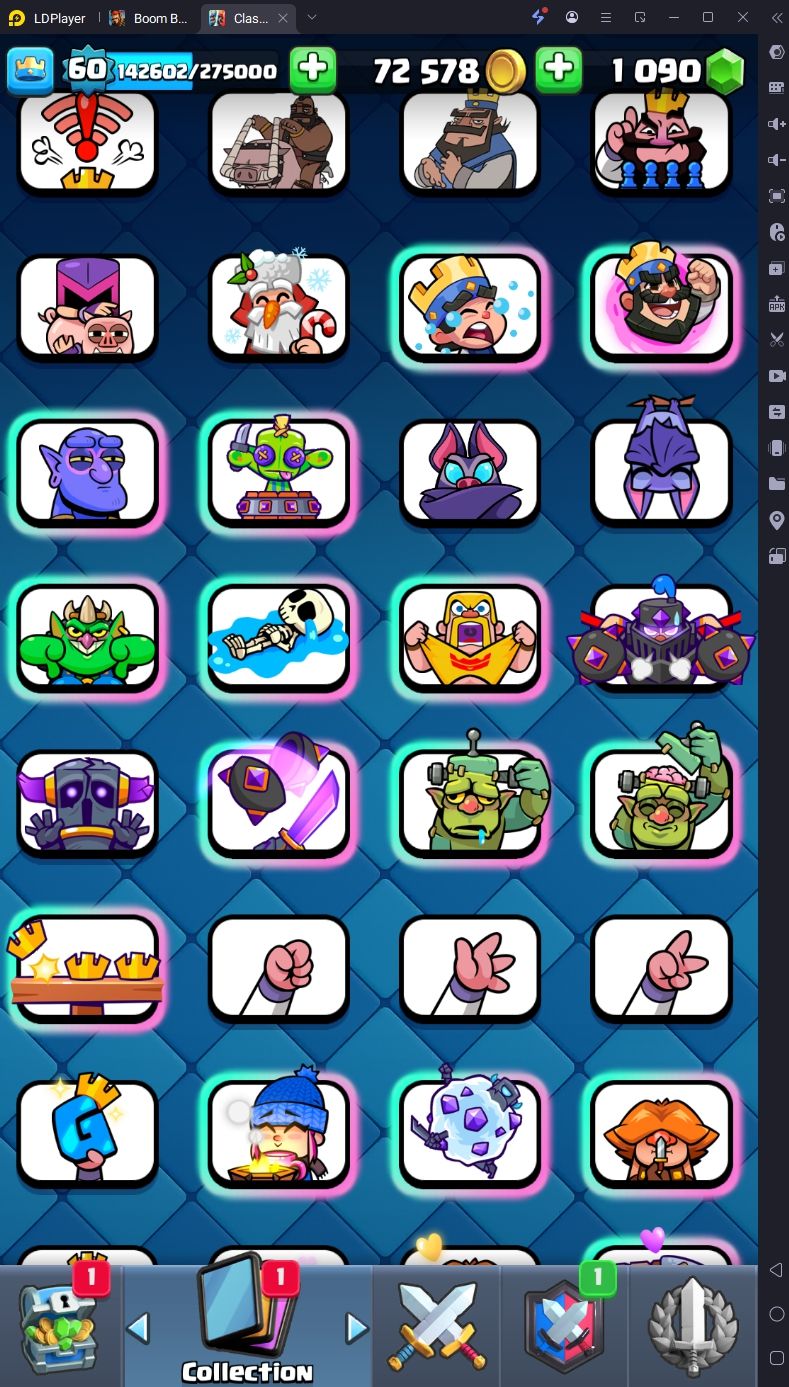The height and width of the screenshot is (1387, 789).
Task: Tap the right arrow beside Collection
Action: click(x=356, y=1327)
